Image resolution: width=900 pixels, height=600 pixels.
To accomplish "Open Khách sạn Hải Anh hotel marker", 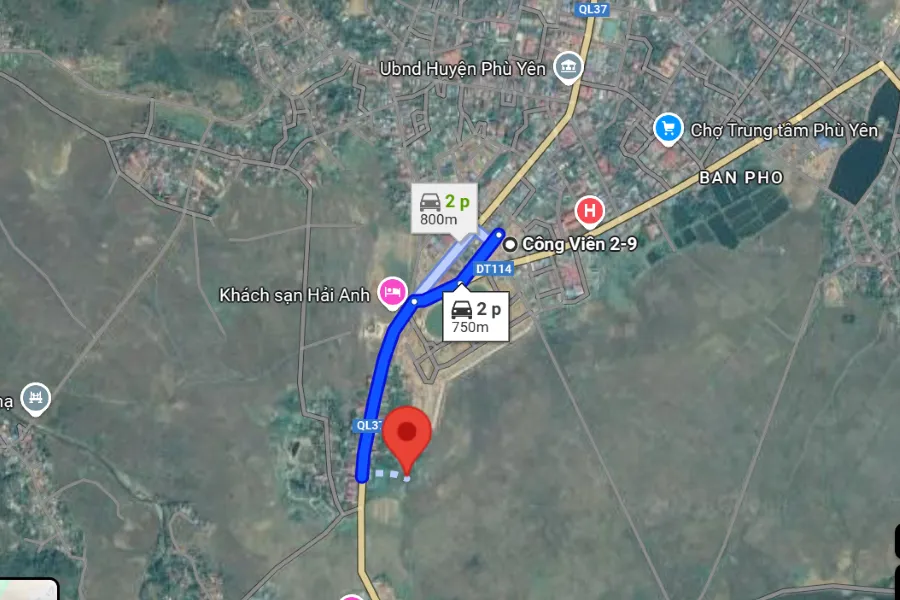I will (391, 292).
